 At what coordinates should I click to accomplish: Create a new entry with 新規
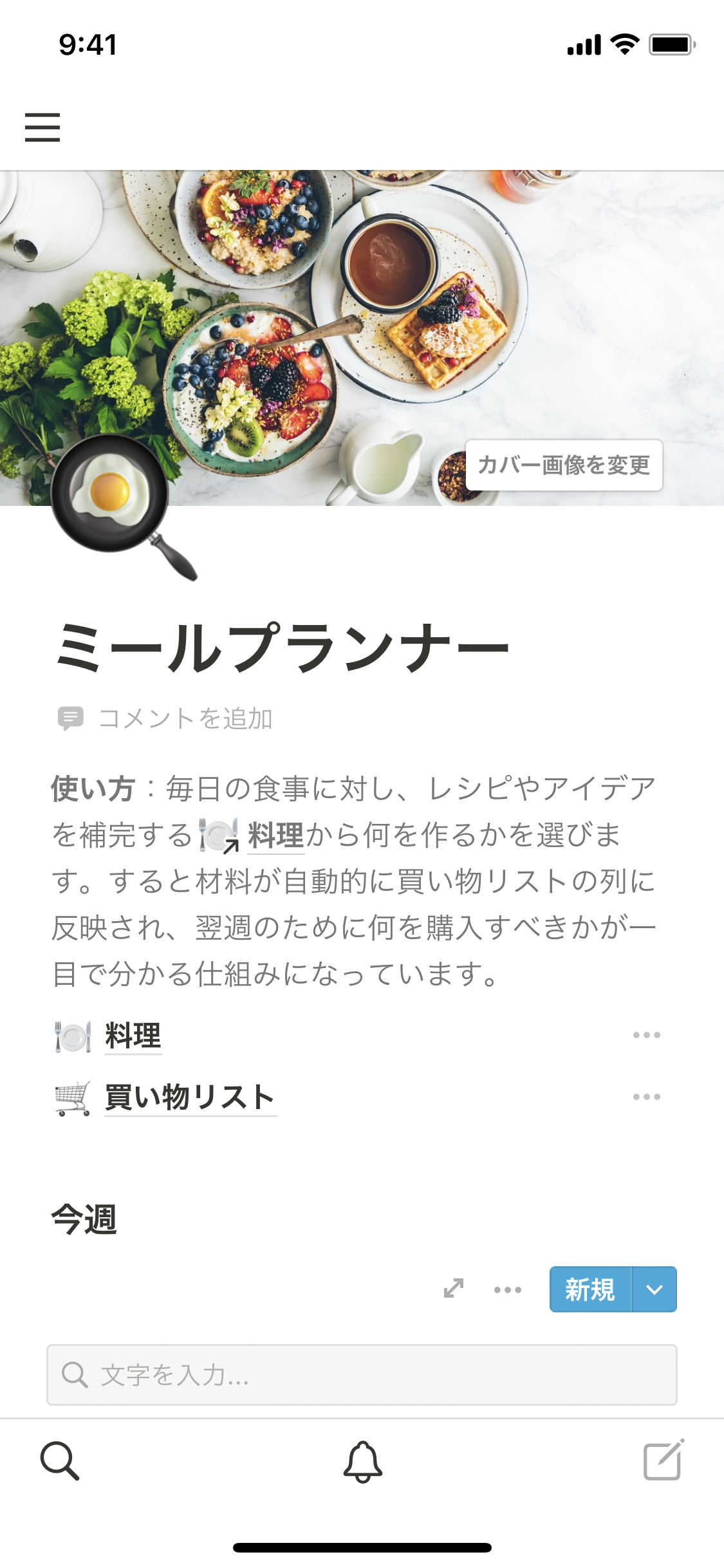pos(590,1289)
